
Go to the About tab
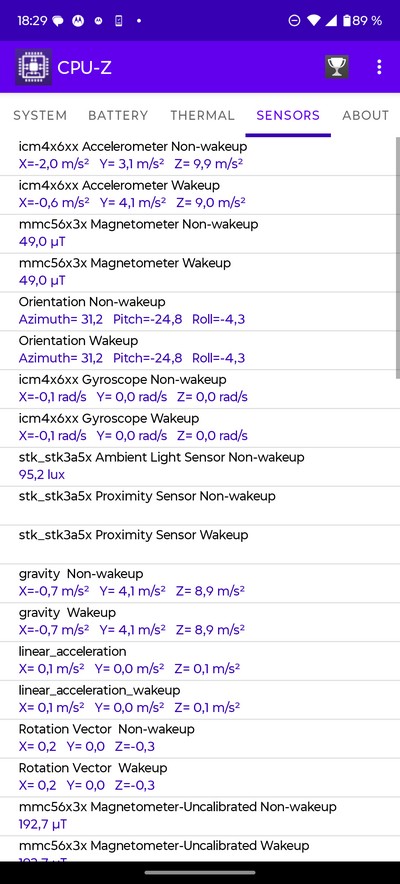pos(365,116)
